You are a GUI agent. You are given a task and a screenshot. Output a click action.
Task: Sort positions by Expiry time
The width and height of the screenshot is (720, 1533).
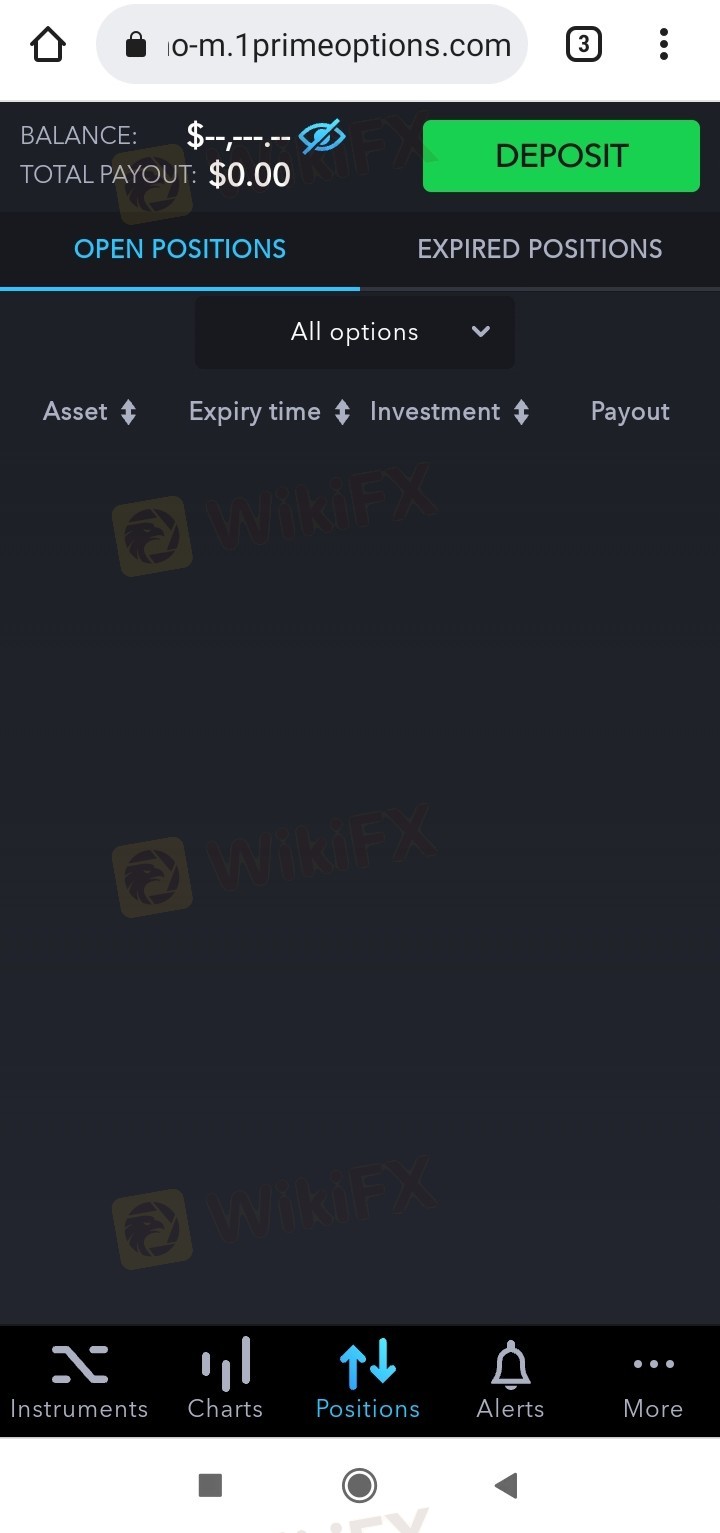coord(269,412)
